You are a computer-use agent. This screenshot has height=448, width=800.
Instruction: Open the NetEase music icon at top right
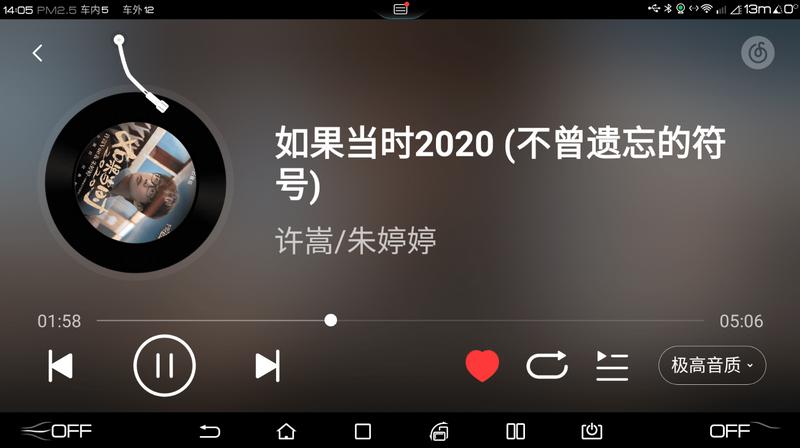758,53
